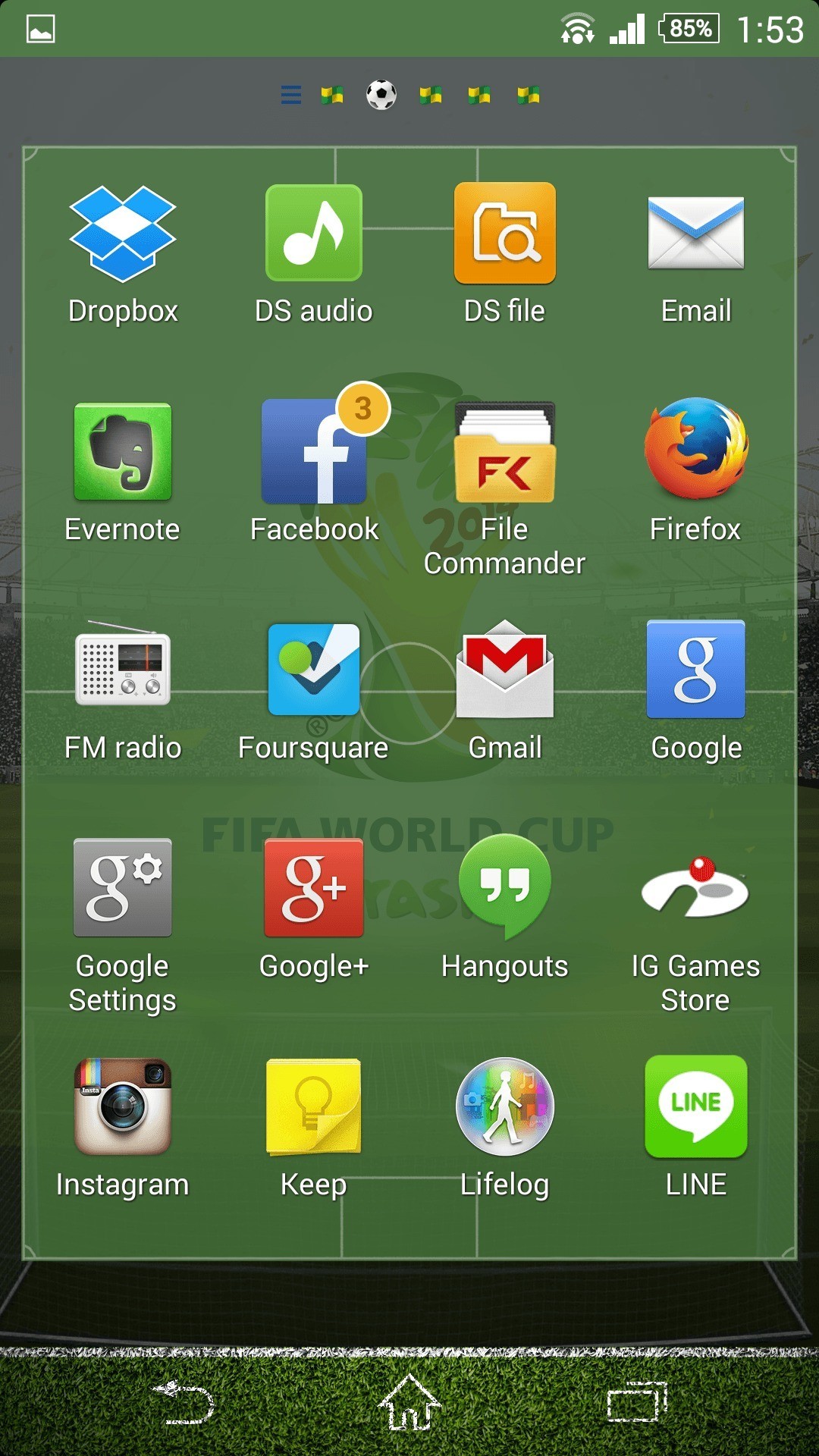Launch Google+
This screenshot has height=1456, width=819.
pos(314,887)
